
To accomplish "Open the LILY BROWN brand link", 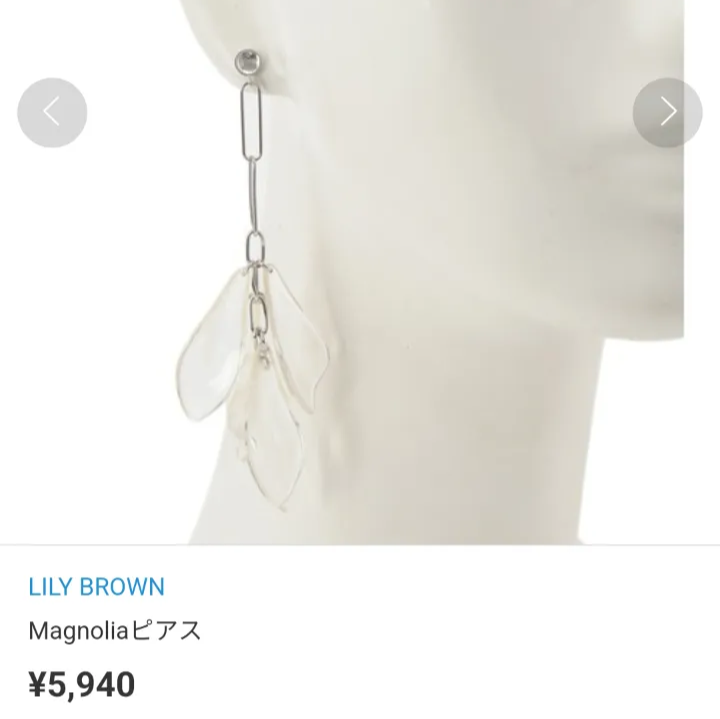I will coord(96,587).
